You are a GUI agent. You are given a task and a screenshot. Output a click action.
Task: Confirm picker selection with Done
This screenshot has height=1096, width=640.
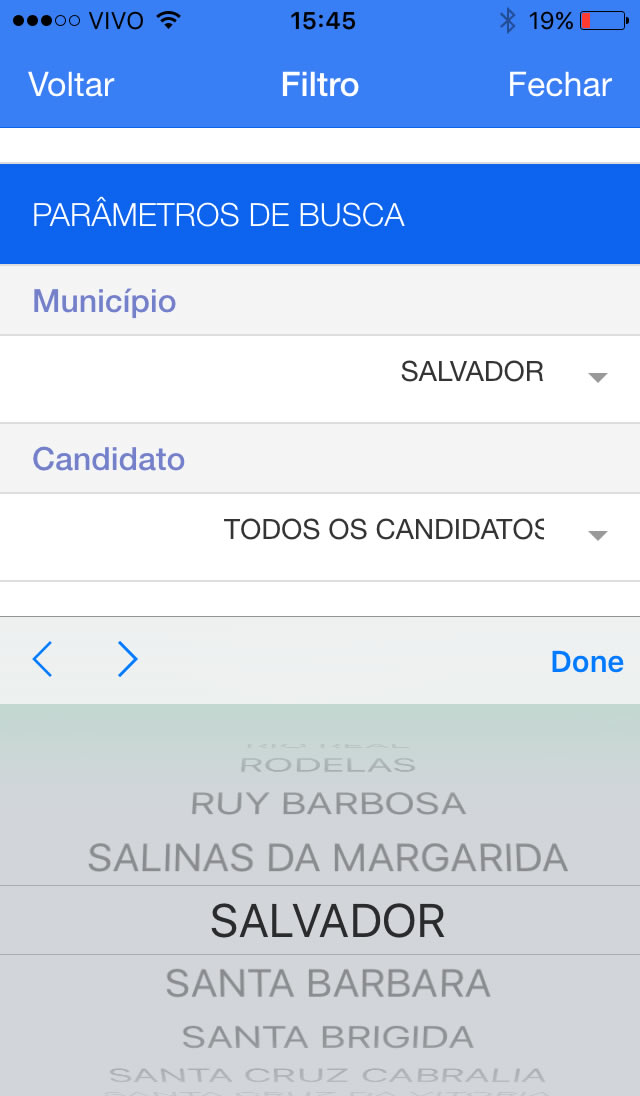(x=587, y=662)
